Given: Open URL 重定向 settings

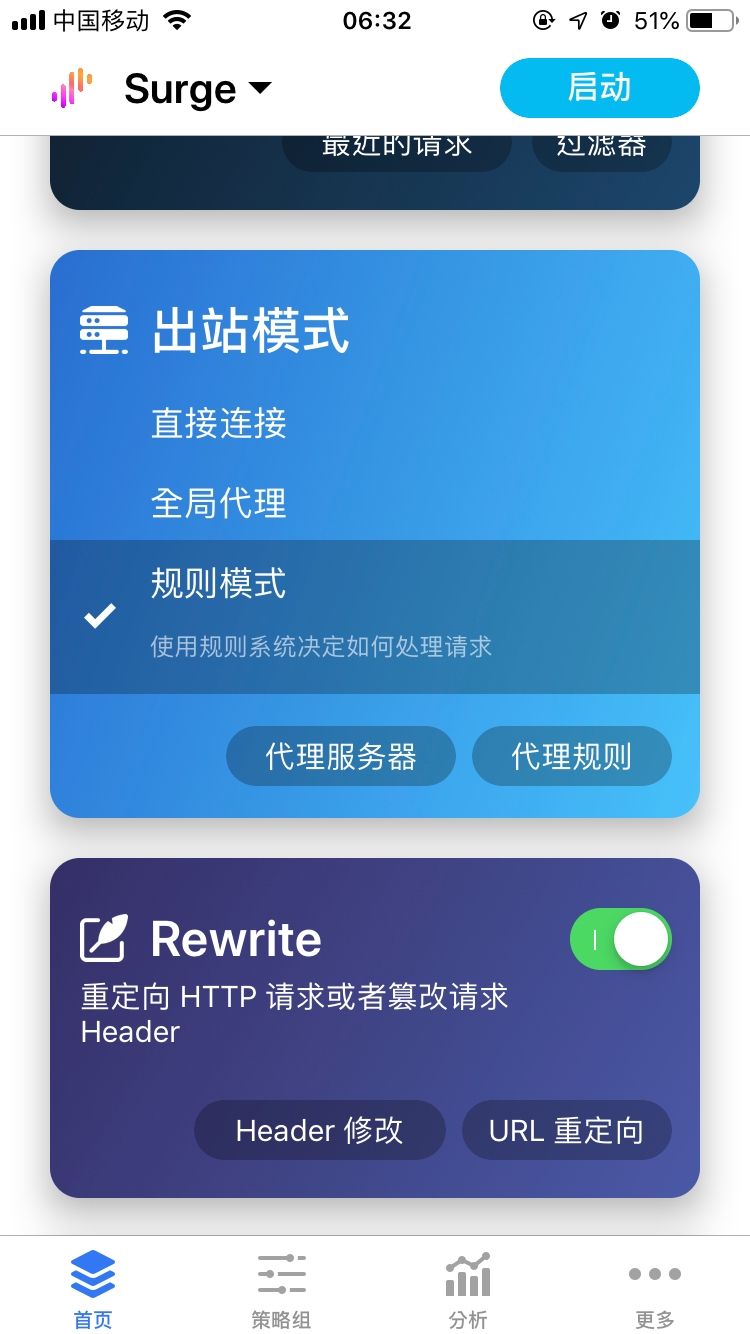Looking at the screenshot, I should point(566,1130).
